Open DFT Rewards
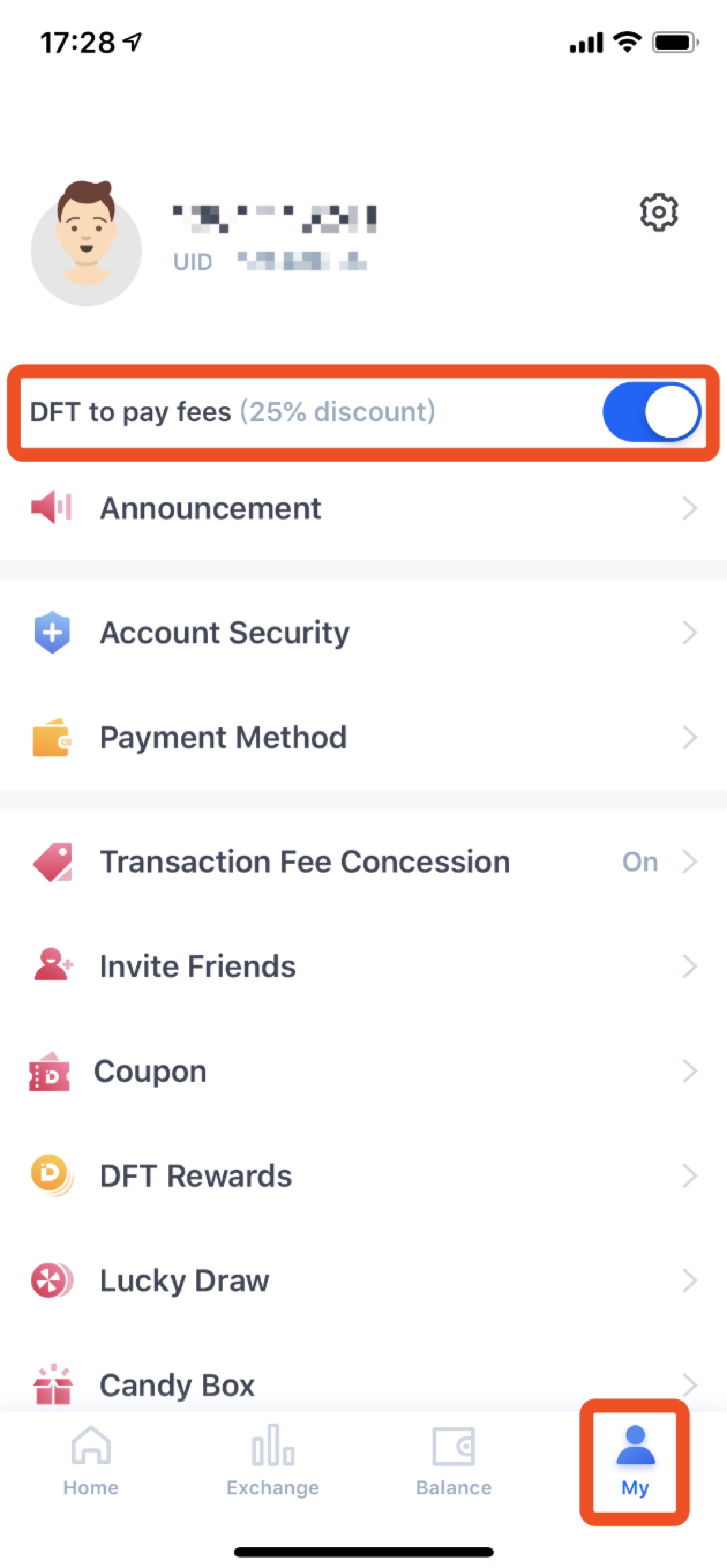Screen dimensions: 727x1568 click(x=363, y=1175)
